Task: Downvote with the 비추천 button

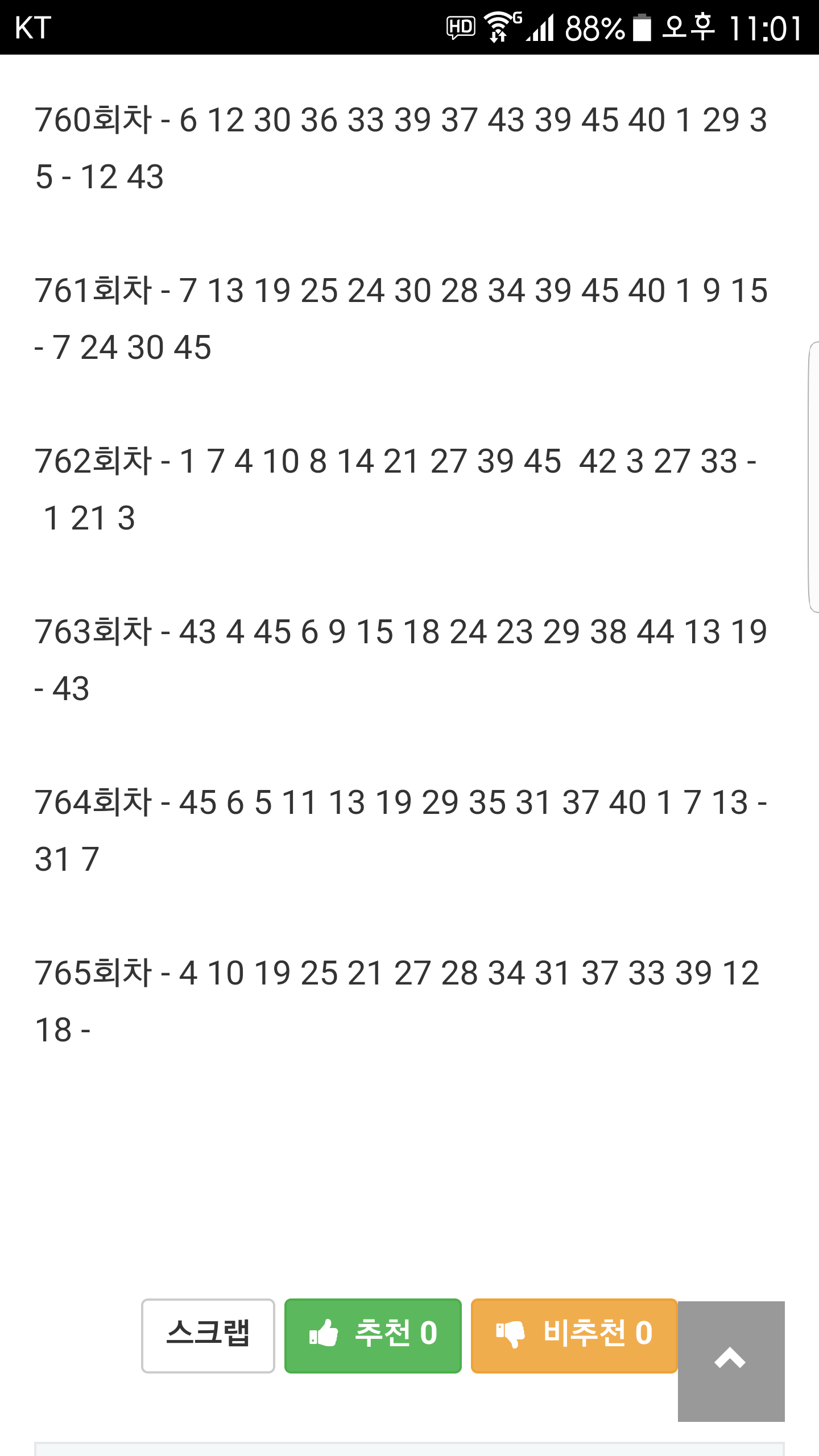Action: [573, 1335]
